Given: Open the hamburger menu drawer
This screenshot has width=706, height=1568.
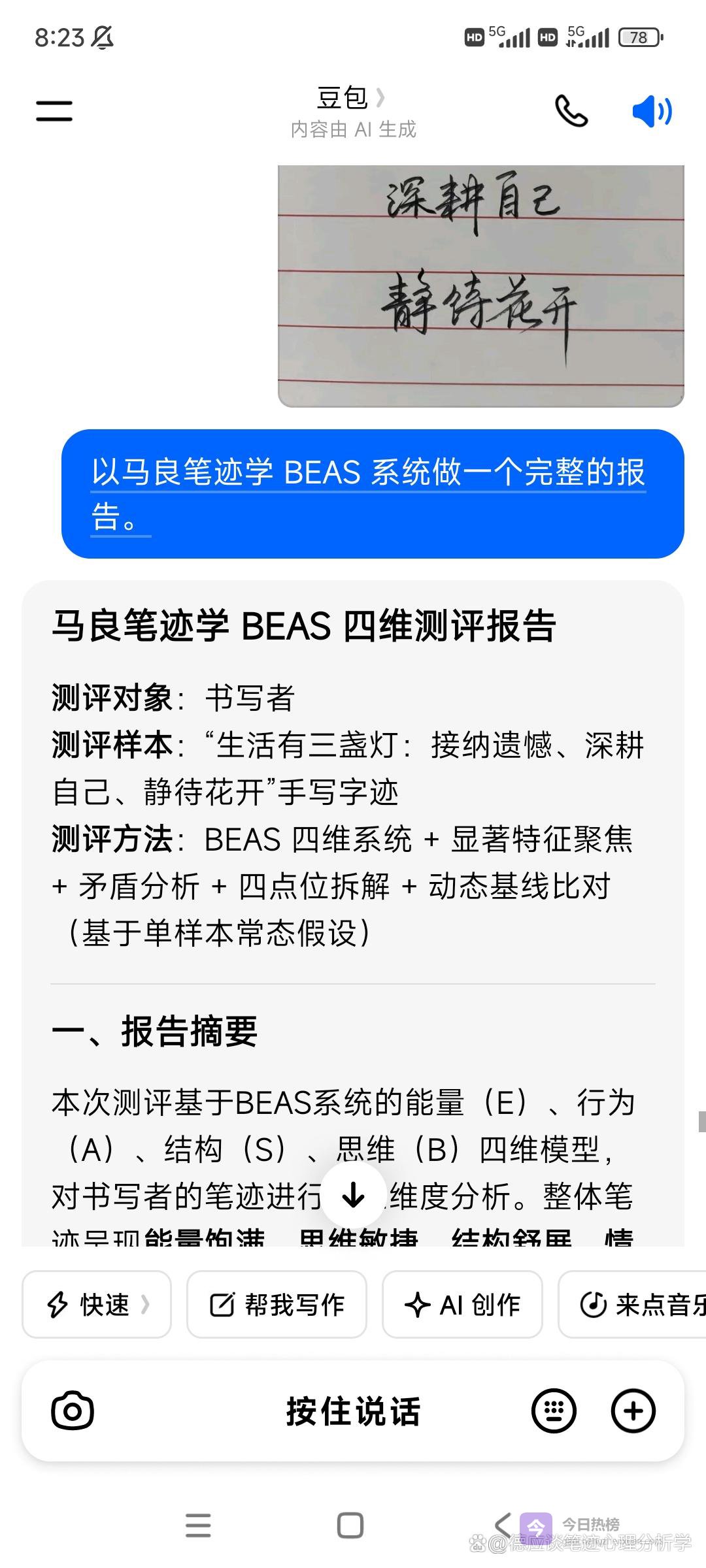Looking at the screenshot, I should point(54,110).
